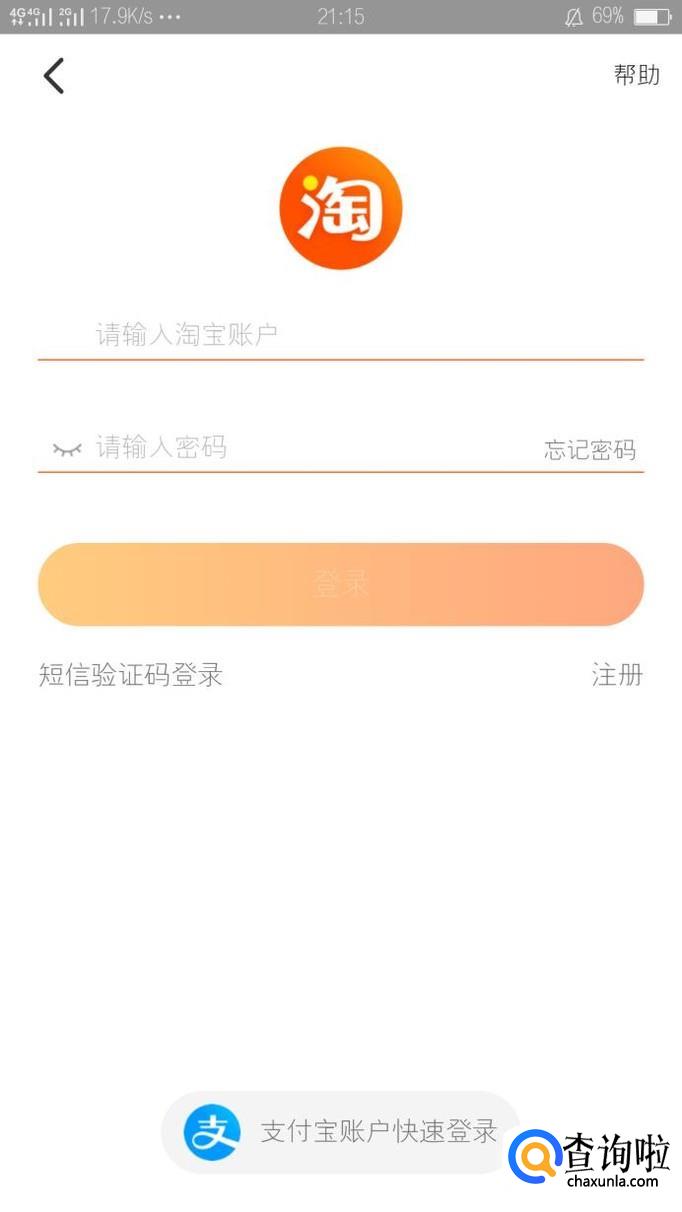Tap the orange 登录 login button
The image size is (682, 1212).
click(340, 585)
